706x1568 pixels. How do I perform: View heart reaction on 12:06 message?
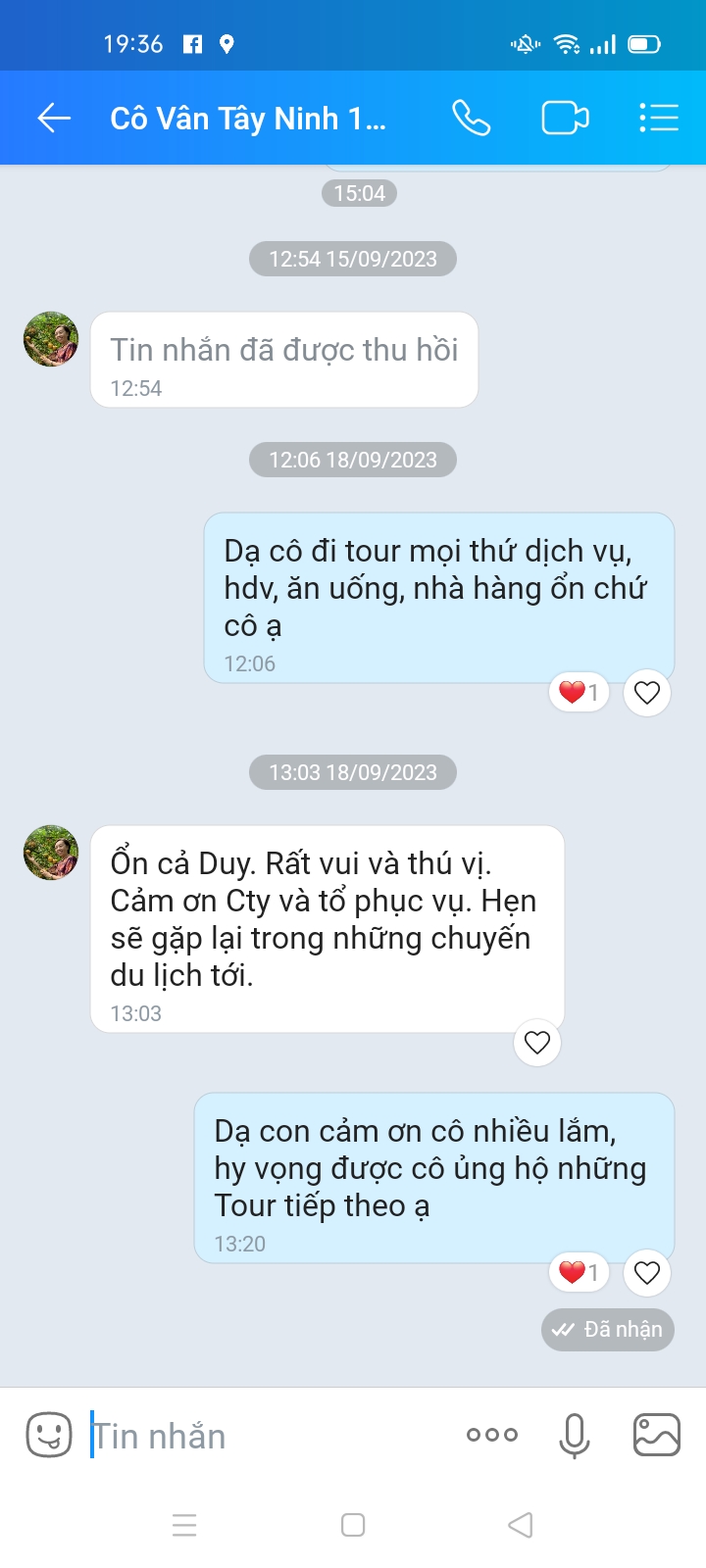point(579,693)
